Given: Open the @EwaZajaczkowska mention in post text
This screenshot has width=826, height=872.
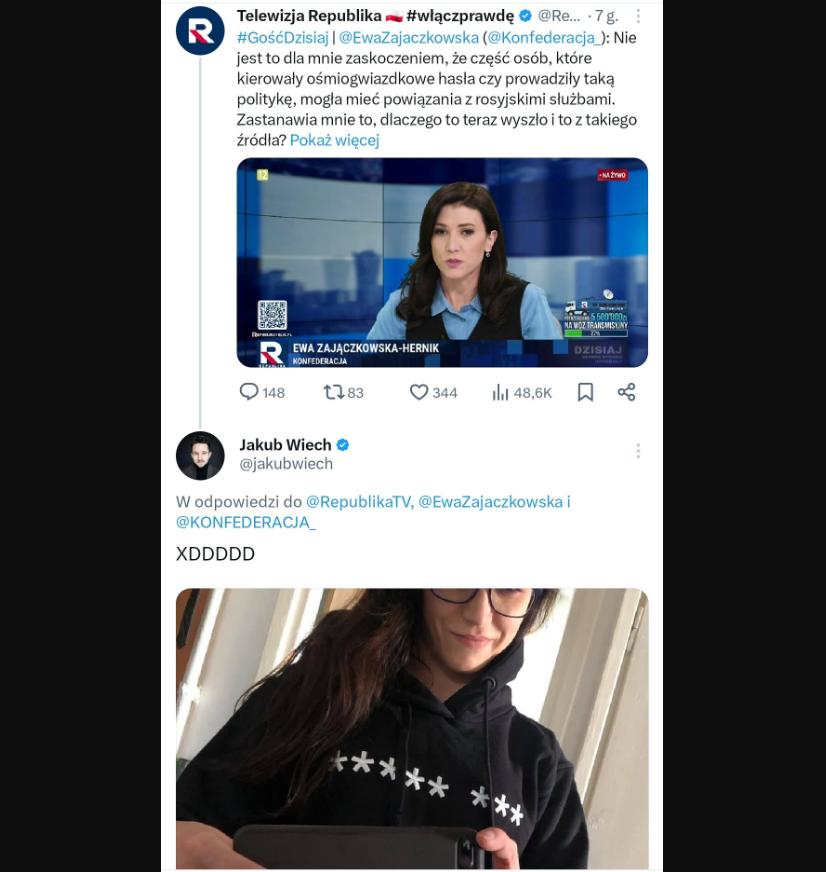Looking at the screenshot, I should pyautogui.click(x=408, y=37).
